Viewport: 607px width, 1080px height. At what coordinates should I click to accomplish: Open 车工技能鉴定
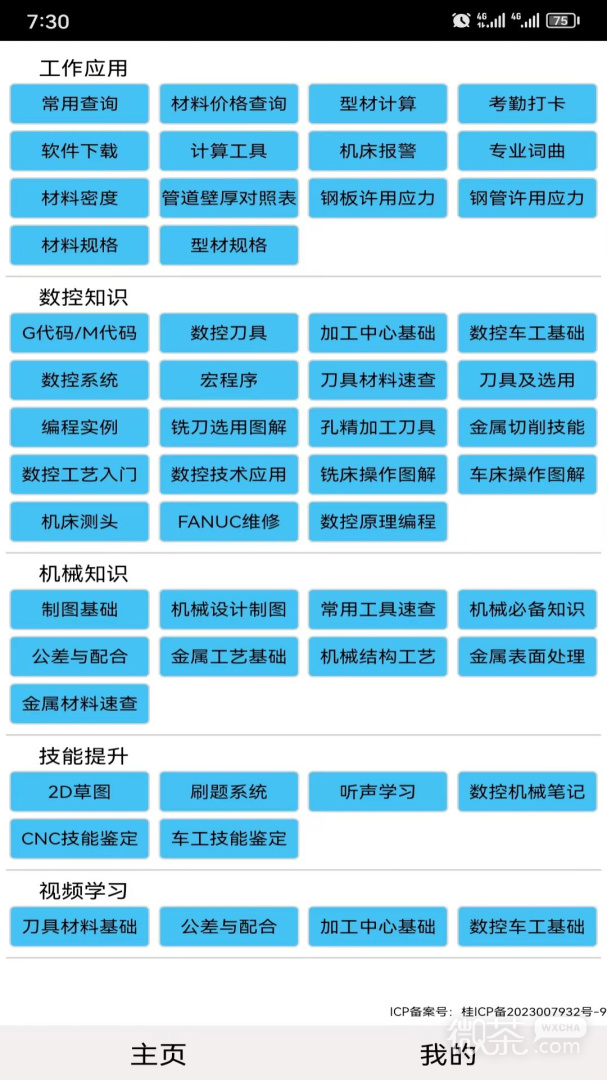(229, 838)
